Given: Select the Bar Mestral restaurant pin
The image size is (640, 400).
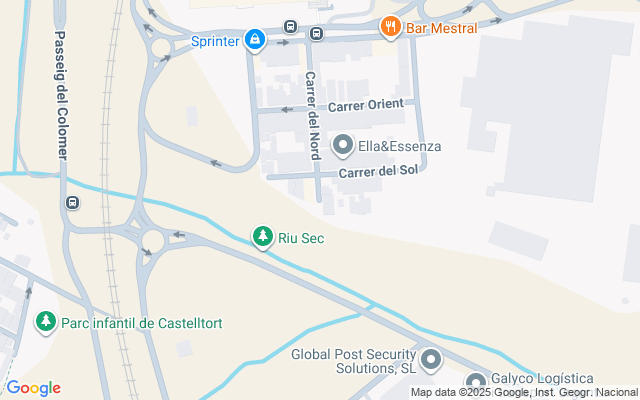Looking at the screenshot, I should pyautogui.click(x=391, y=28).
